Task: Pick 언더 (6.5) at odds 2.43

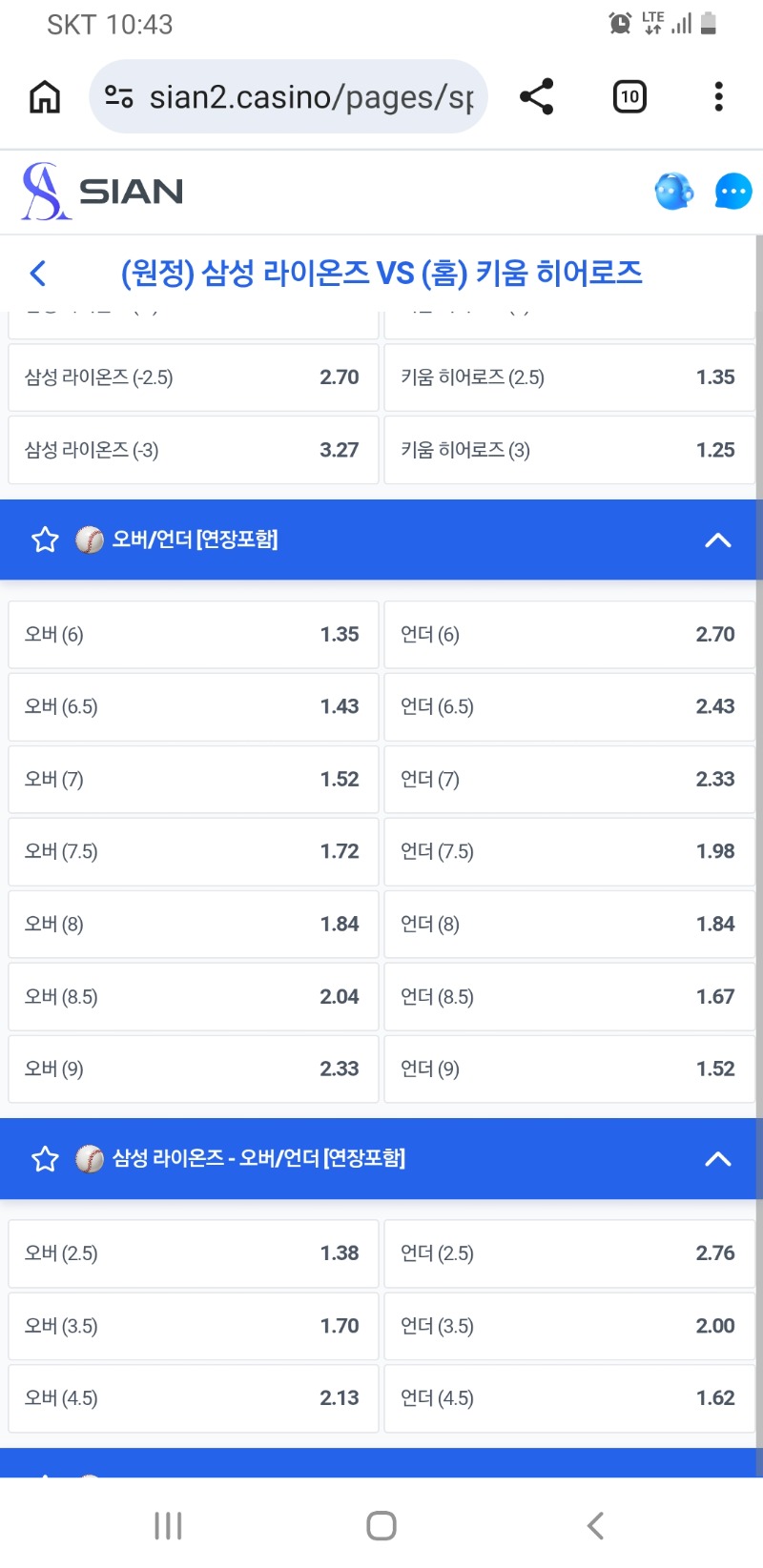Action: point(568,707)
